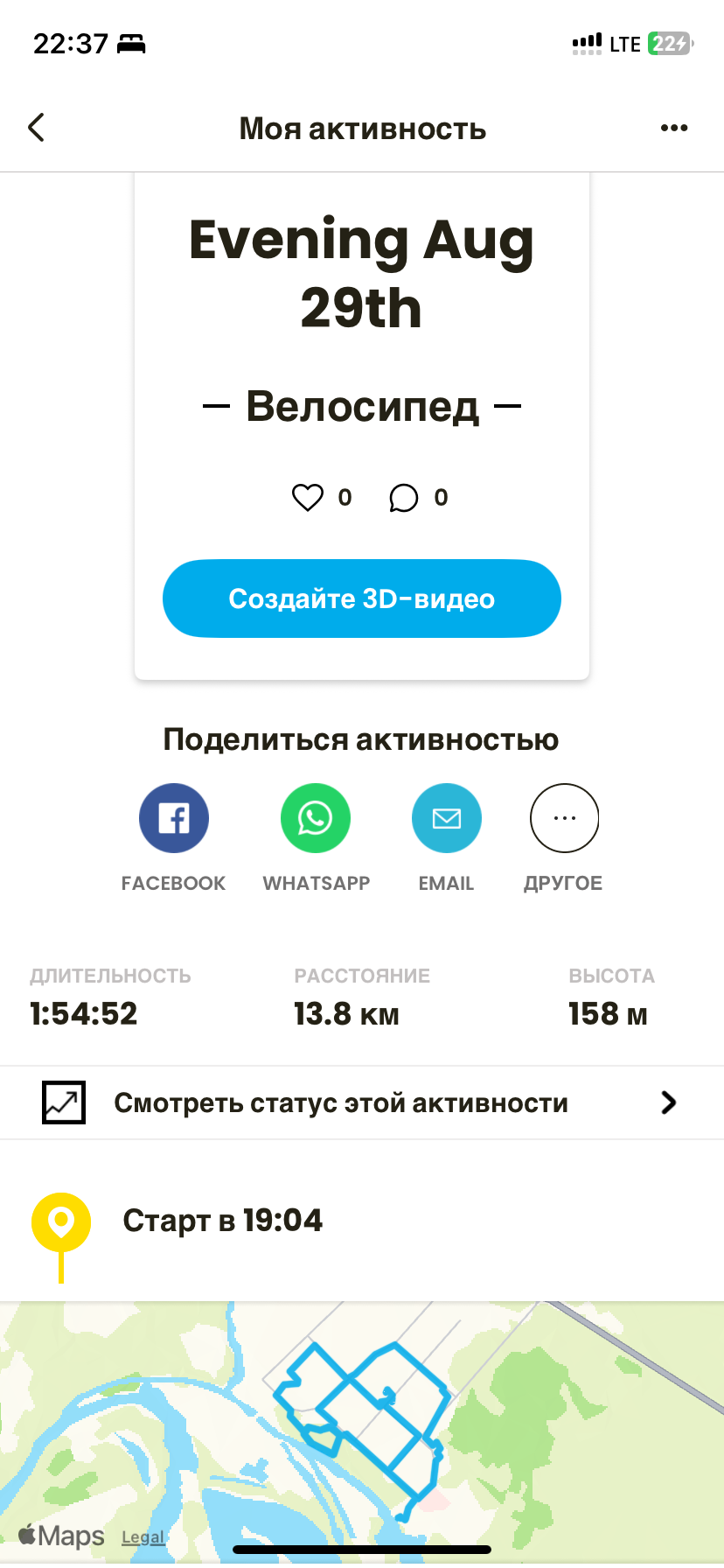The height and width of the screenshot is (1568, 724).
Task: Share the activity via WhatsApp
Action: coord(316,818)
